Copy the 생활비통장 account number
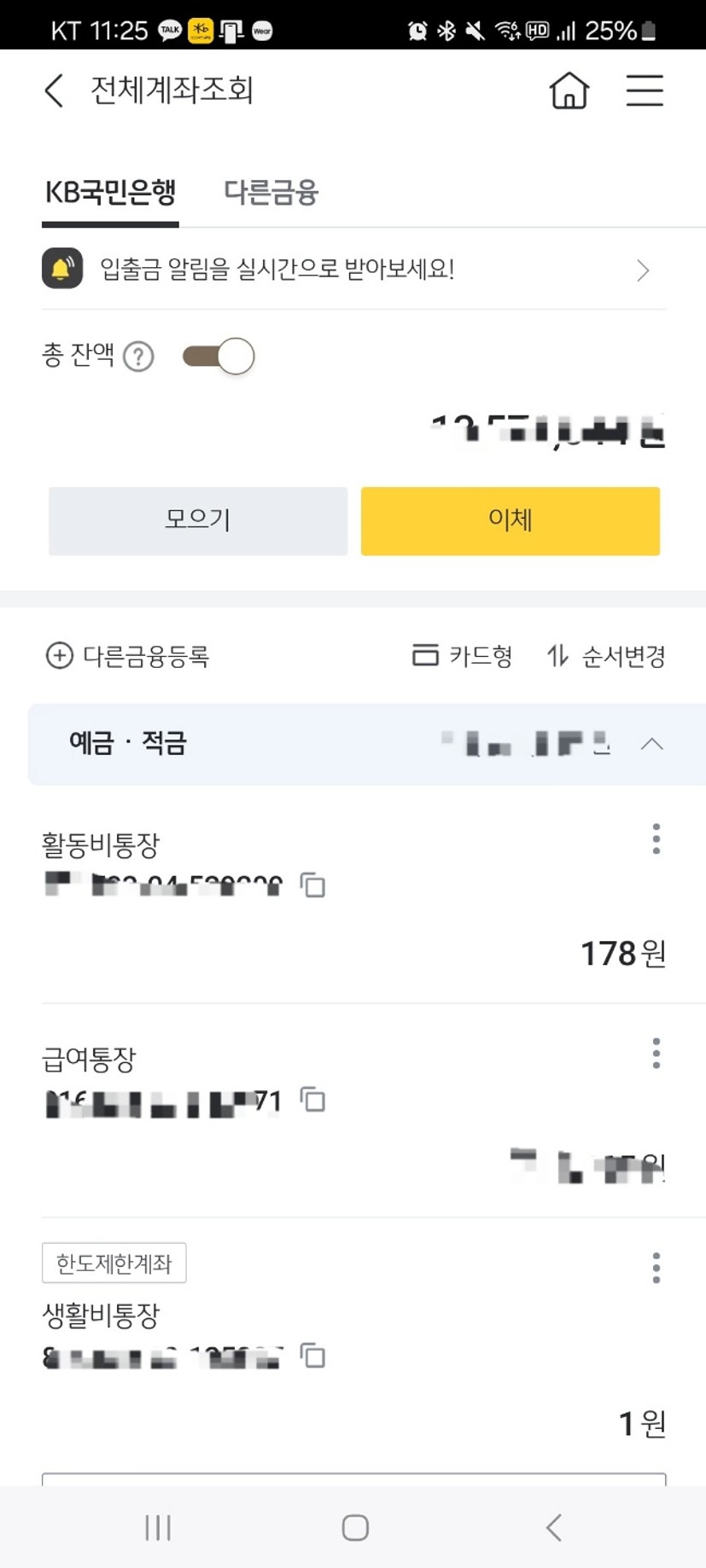 click(x=312, y=1355)
